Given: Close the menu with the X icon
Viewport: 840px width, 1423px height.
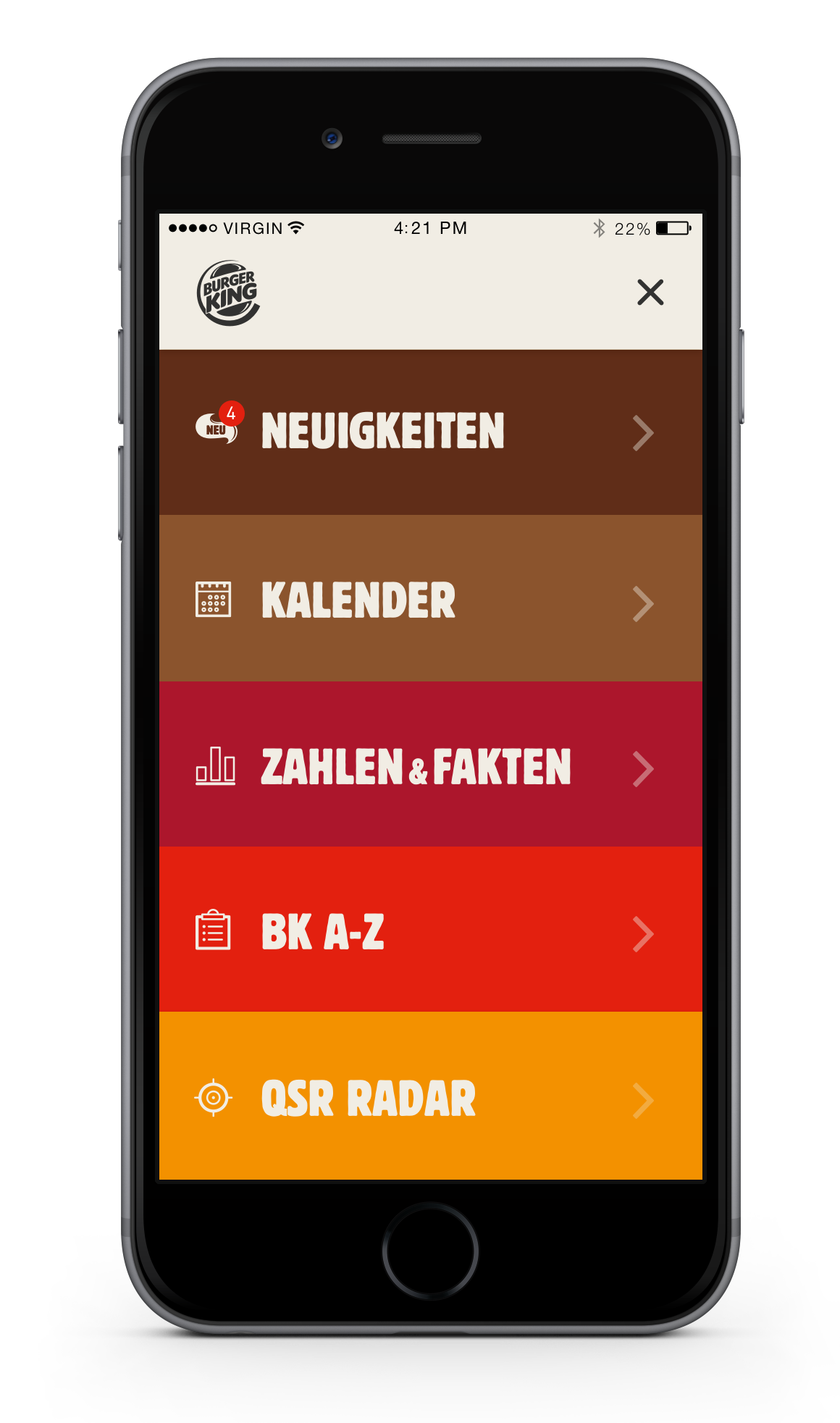Looking at the screenshot, I should [x=650, y=293].
